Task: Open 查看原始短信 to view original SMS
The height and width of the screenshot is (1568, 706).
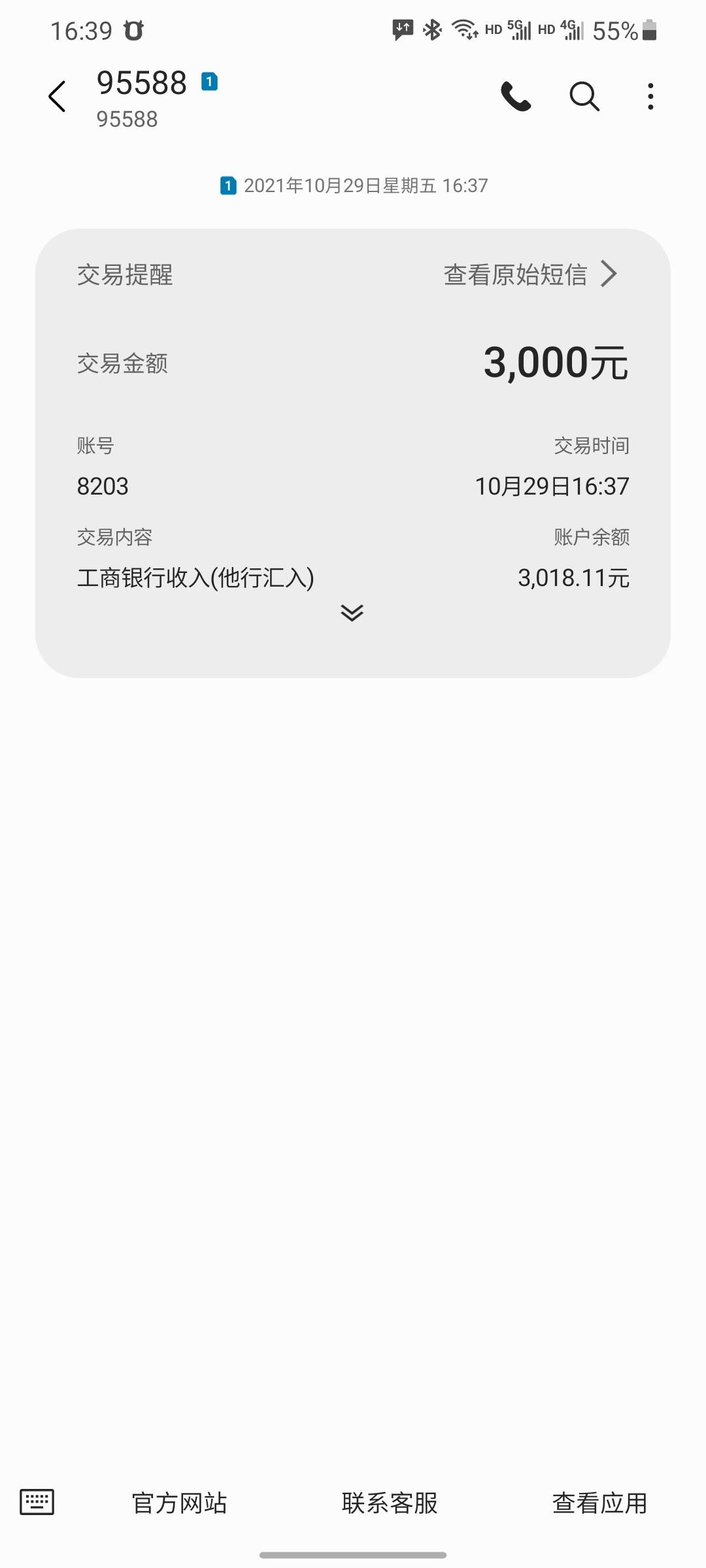Action: click(x=530, y=274)
